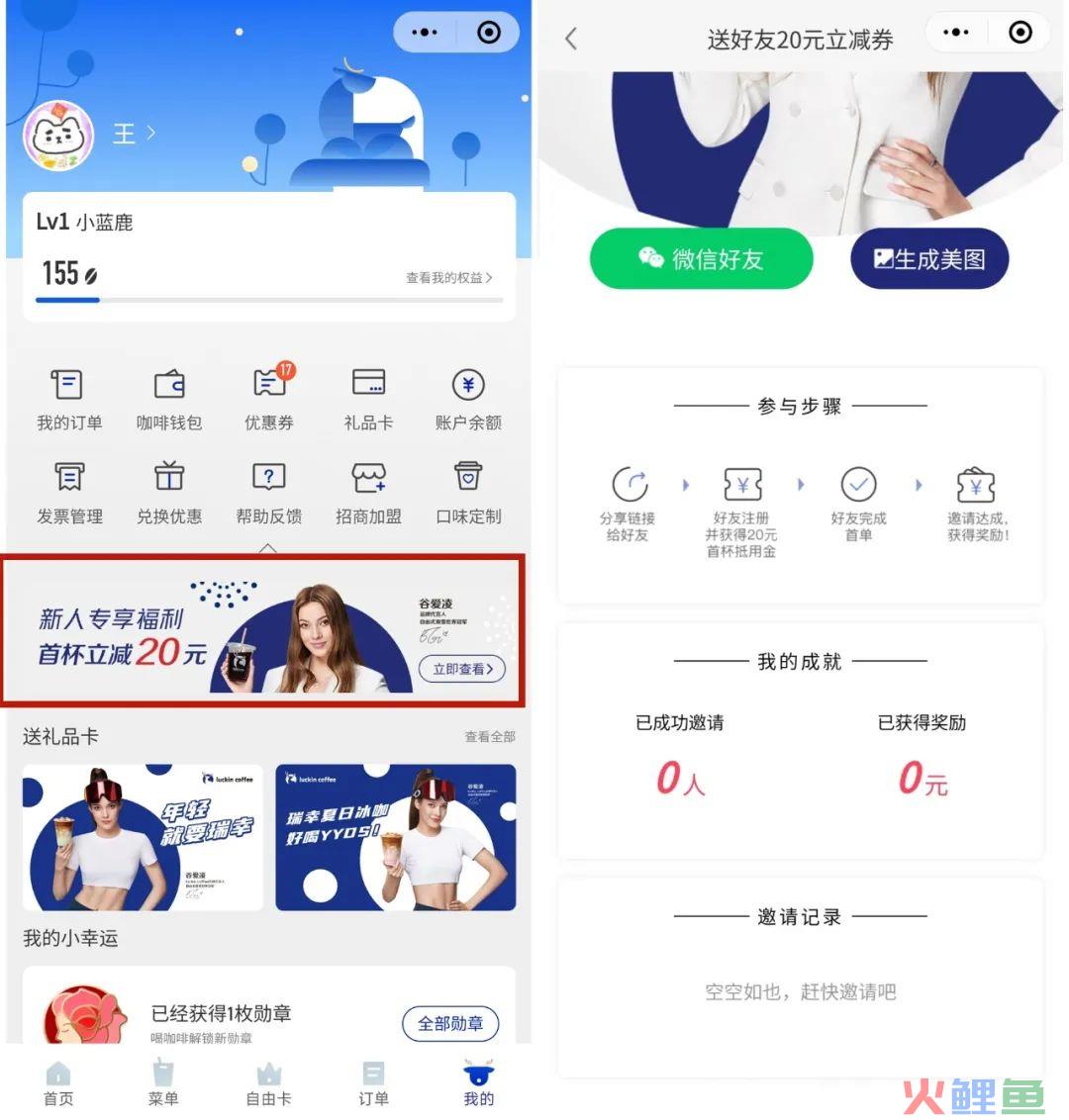1069x1120 pixels.
Task: Open 我的订单 orders
Action: pos(68,399)
